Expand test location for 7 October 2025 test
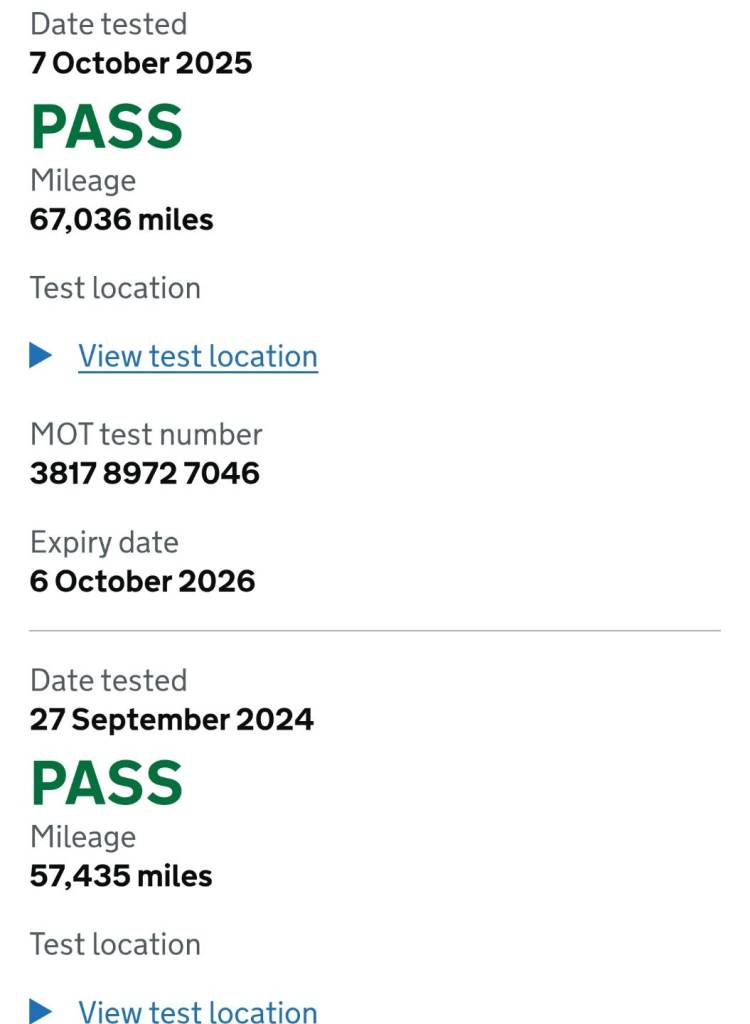Viewport: 750px width, 1024px height. tap(197, 356)
